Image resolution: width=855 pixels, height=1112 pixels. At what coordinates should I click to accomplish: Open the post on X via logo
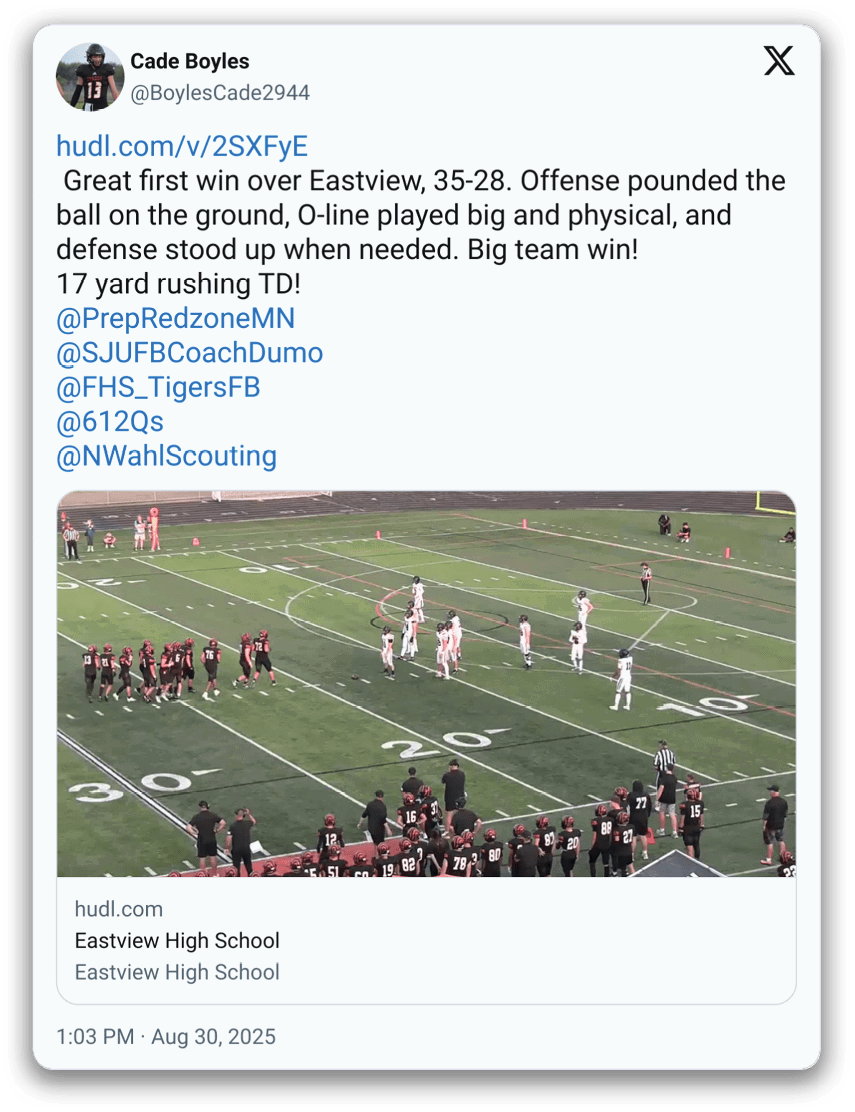779,61
